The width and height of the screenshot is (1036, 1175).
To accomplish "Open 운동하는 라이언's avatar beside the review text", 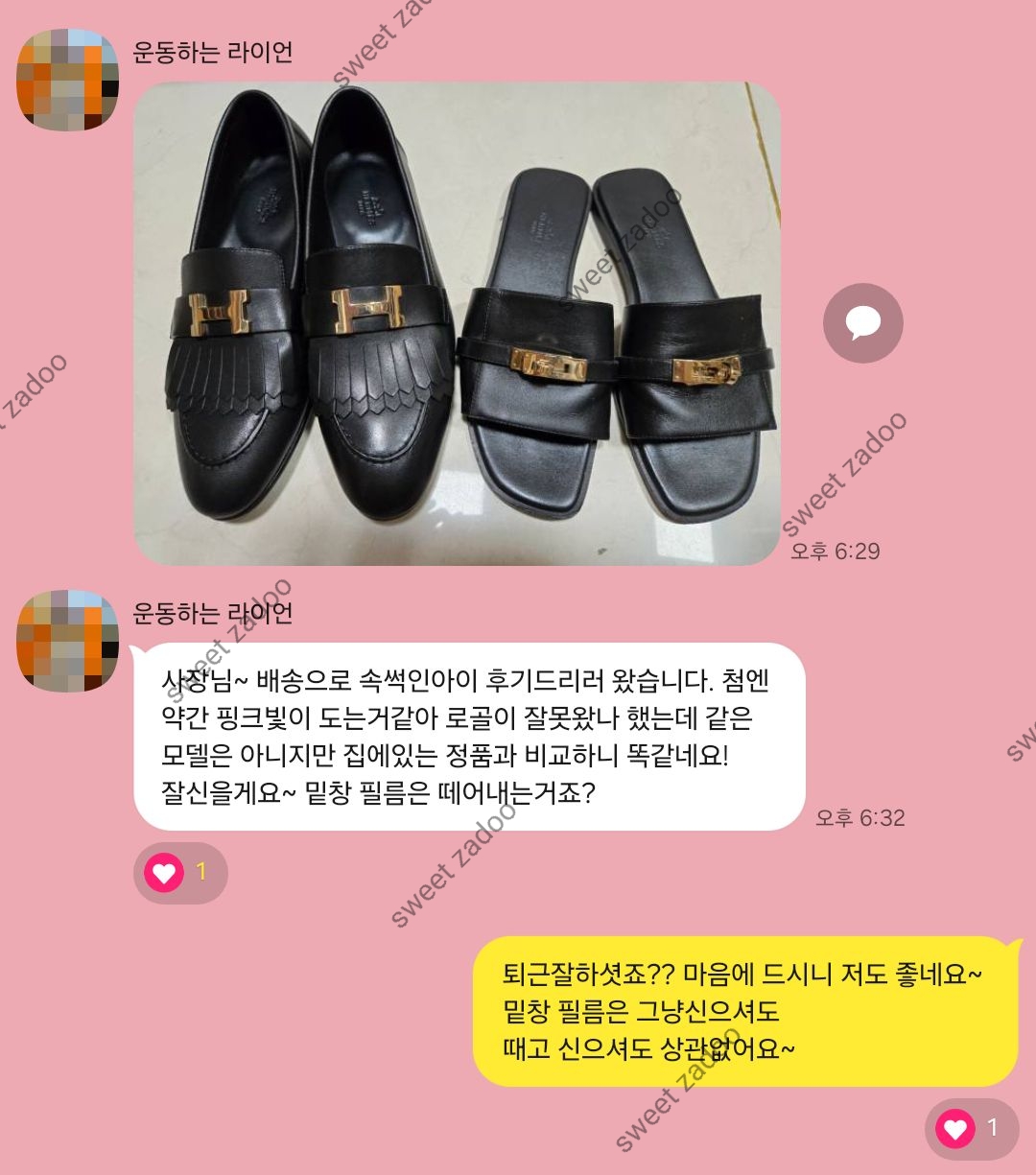I will 68,640.
